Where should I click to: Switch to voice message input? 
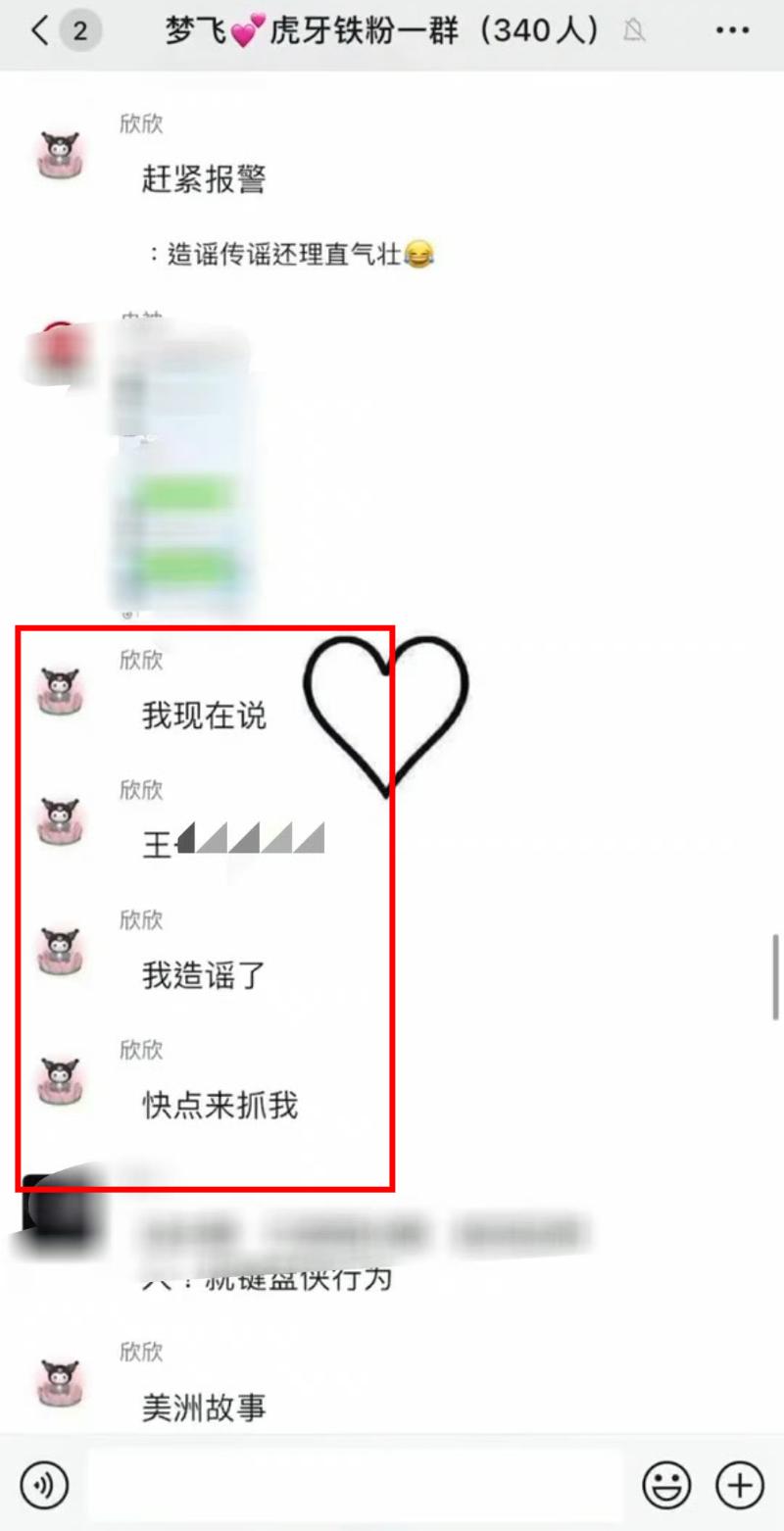tap(44, 1486)
